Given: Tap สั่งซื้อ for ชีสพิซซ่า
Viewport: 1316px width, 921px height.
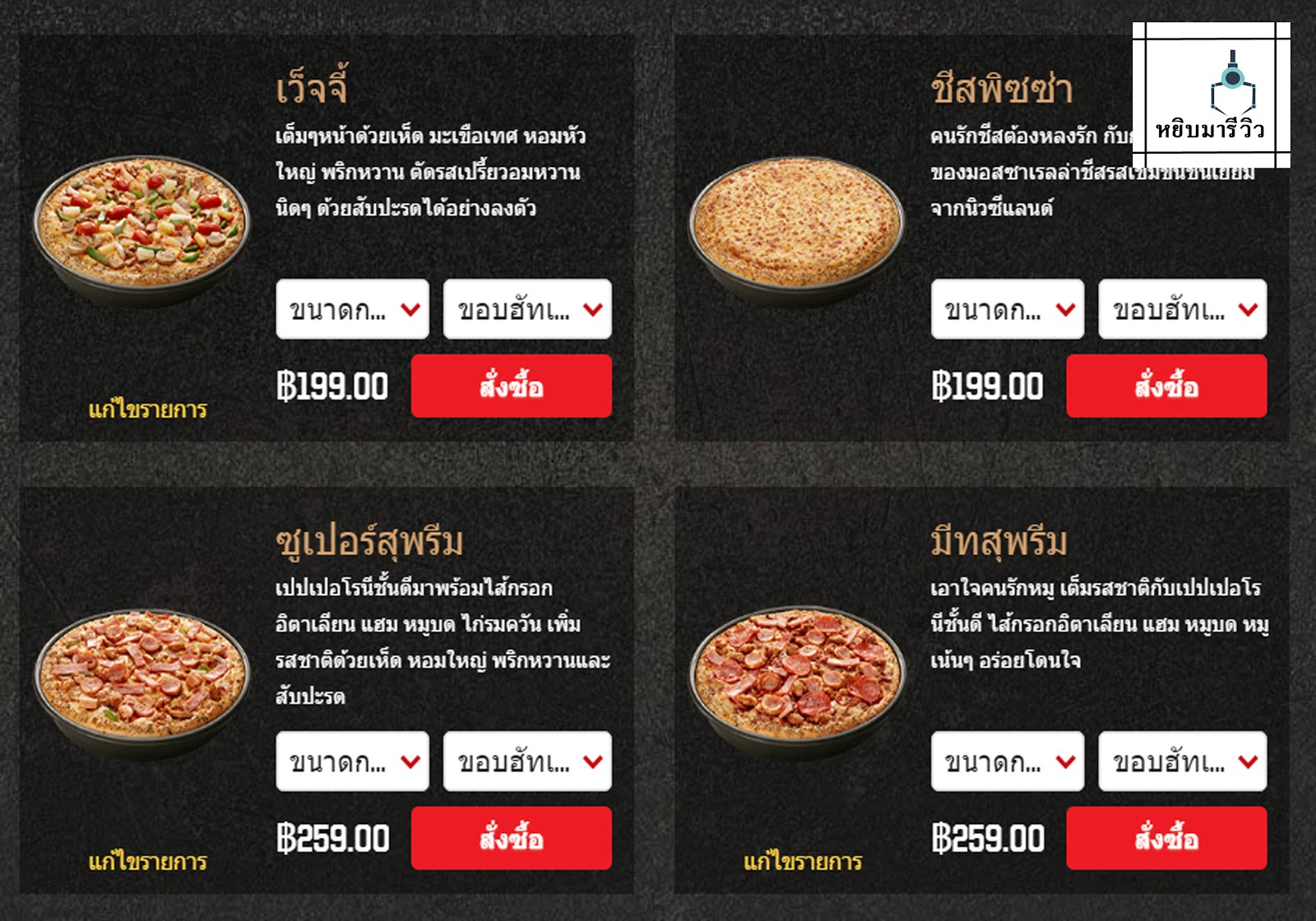Looking at the screenshot, I should tap(1166, 386).
